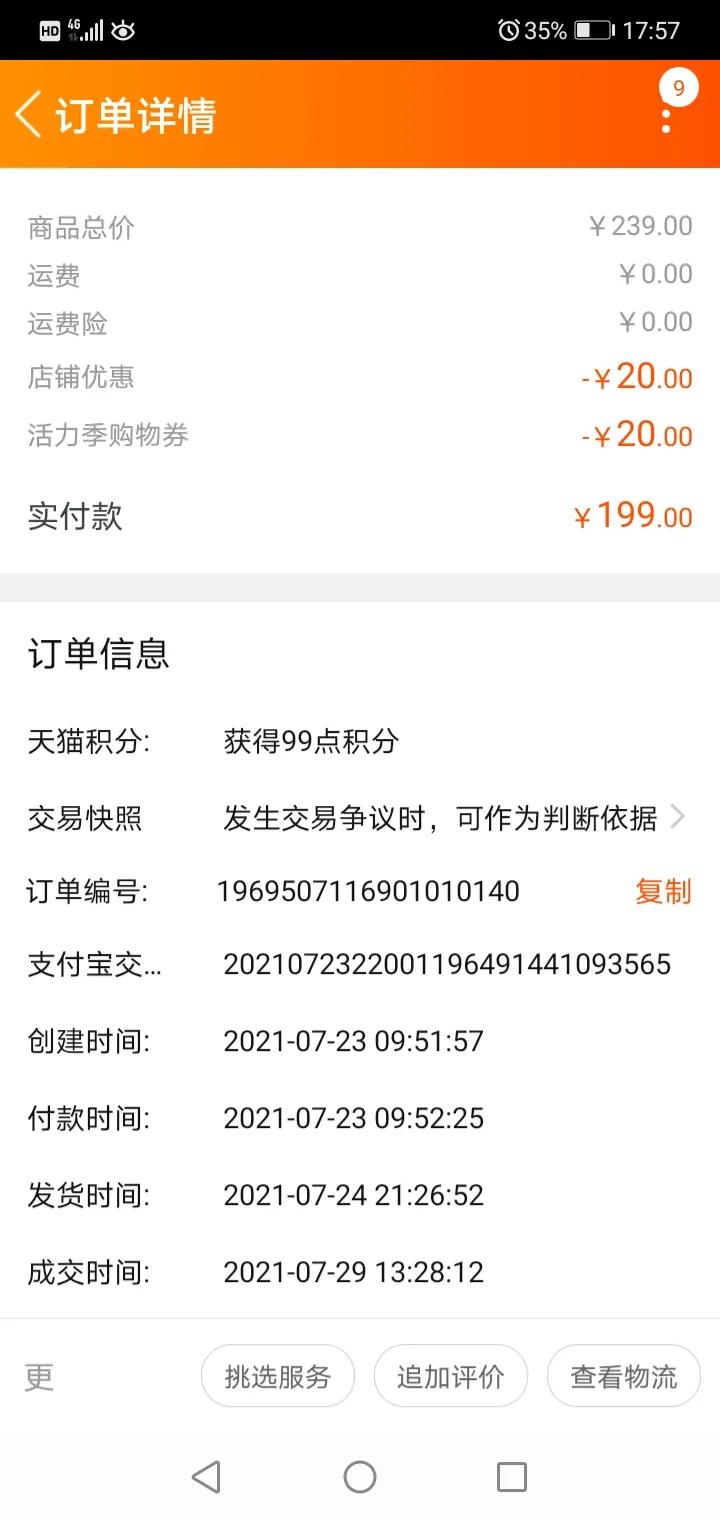This screenshot has width=720, height=1520.
Task: Tap 追加评价 to add a review
Action: 450,1376
